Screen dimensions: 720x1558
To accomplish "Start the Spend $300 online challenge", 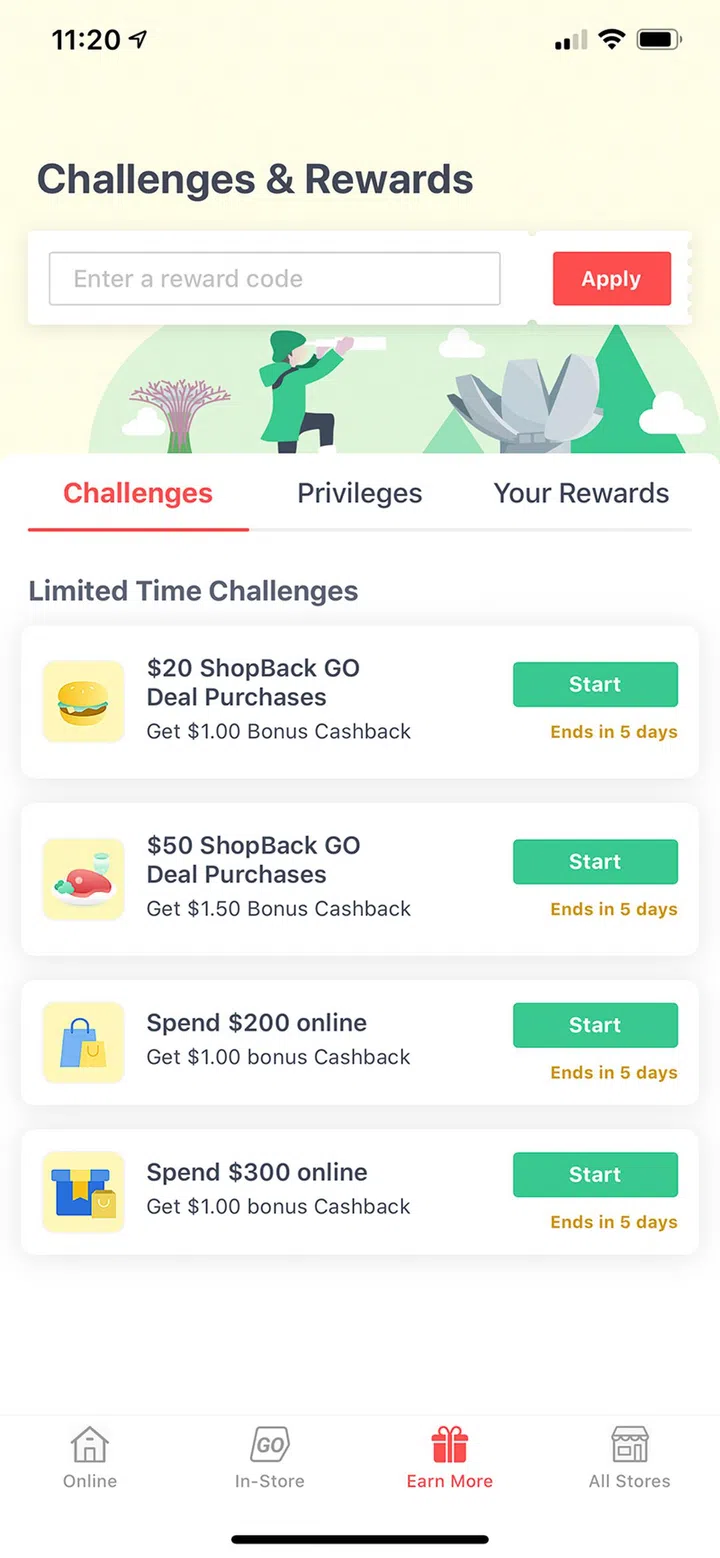I will pos(595,1175).
